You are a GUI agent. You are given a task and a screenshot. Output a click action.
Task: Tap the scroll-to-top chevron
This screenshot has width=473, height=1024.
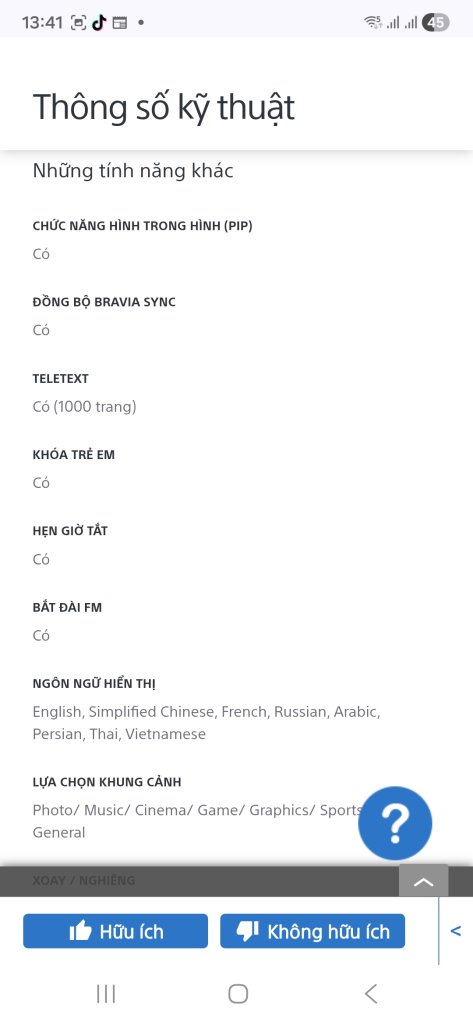point(423,882)
